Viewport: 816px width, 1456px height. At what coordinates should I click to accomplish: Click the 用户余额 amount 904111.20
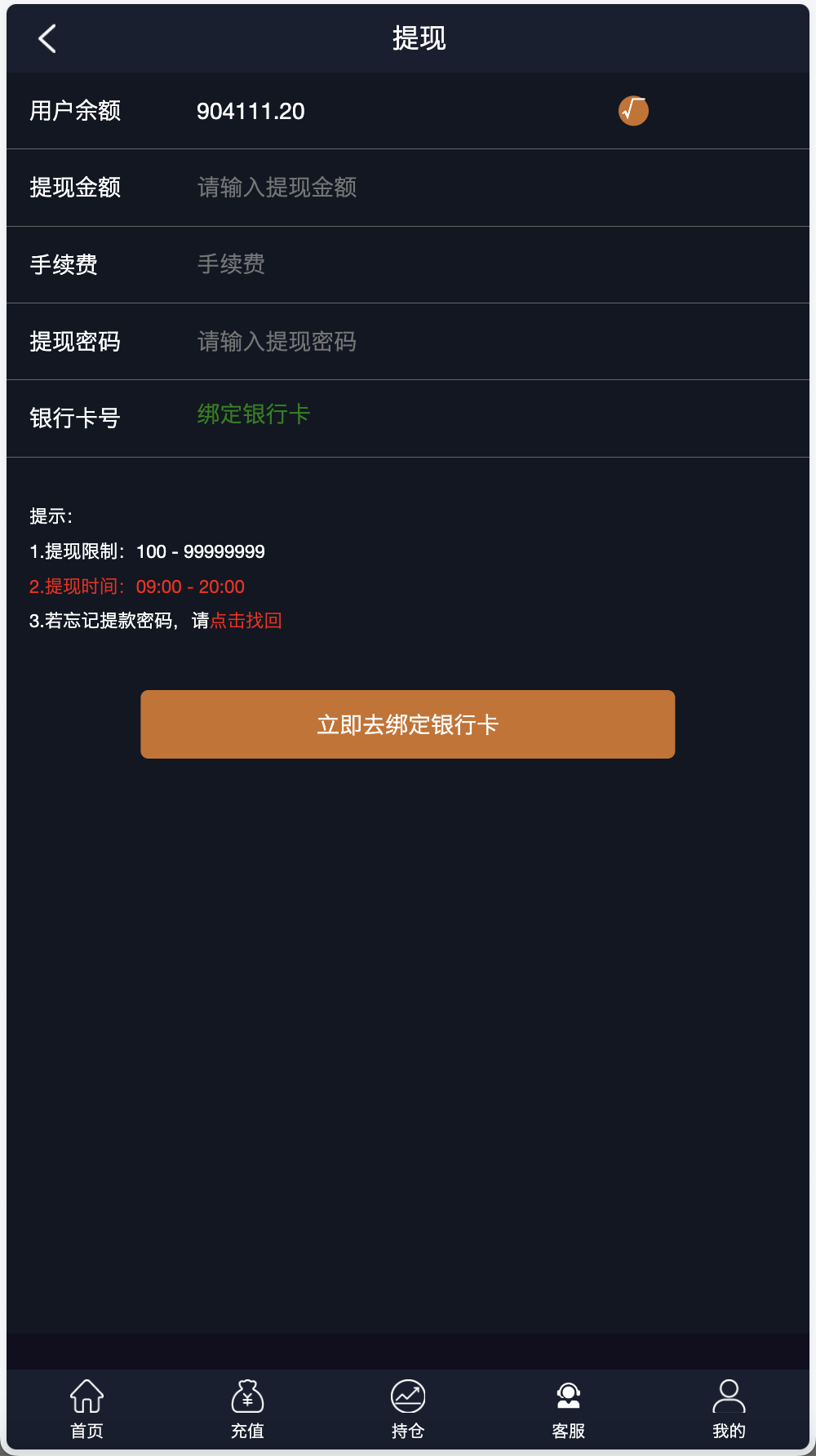tap(250, 112)
